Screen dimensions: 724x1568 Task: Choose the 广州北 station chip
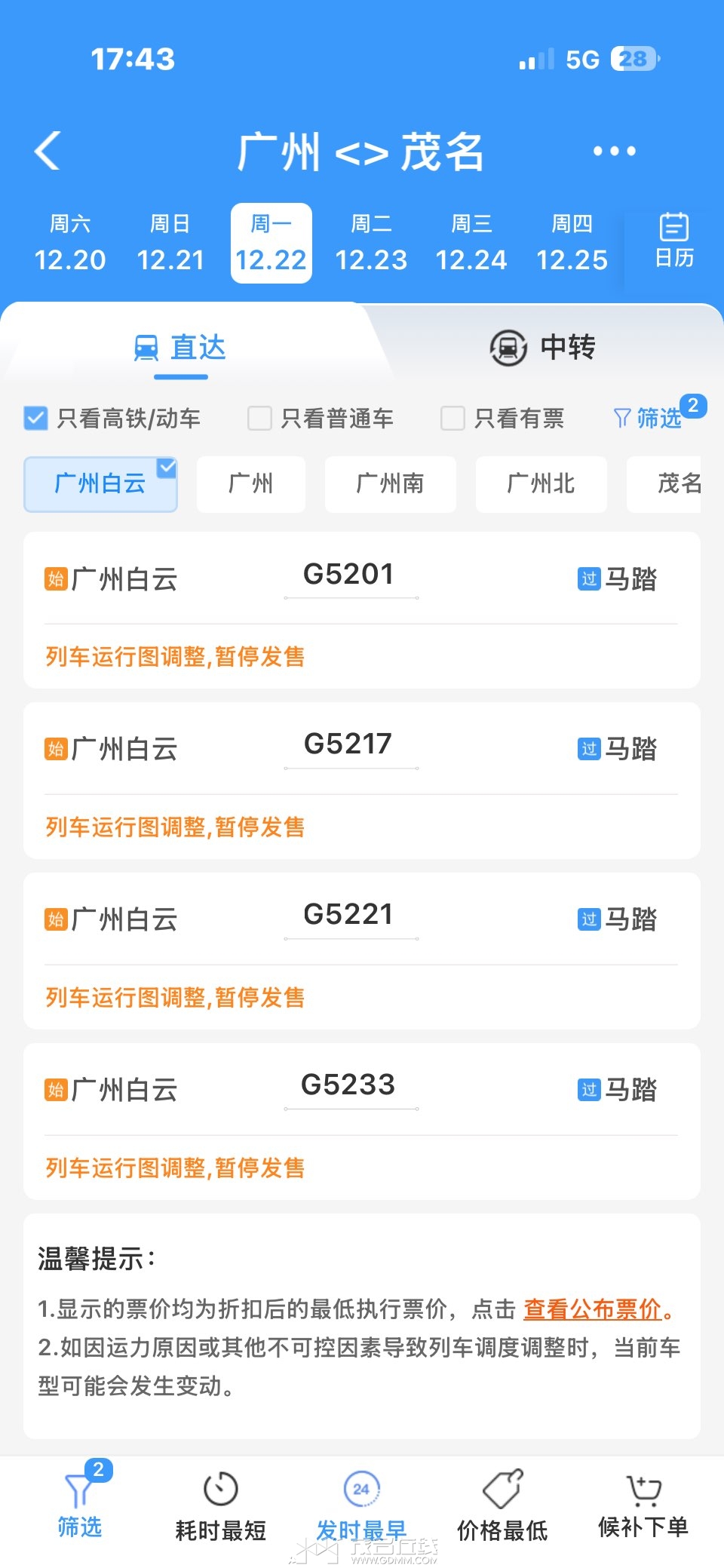pos(541,483)
